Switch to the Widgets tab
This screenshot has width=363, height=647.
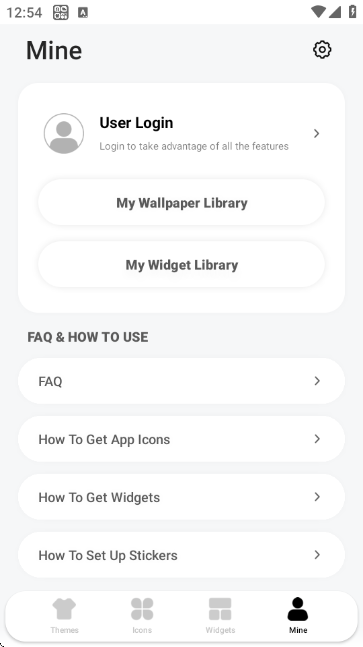220,616
